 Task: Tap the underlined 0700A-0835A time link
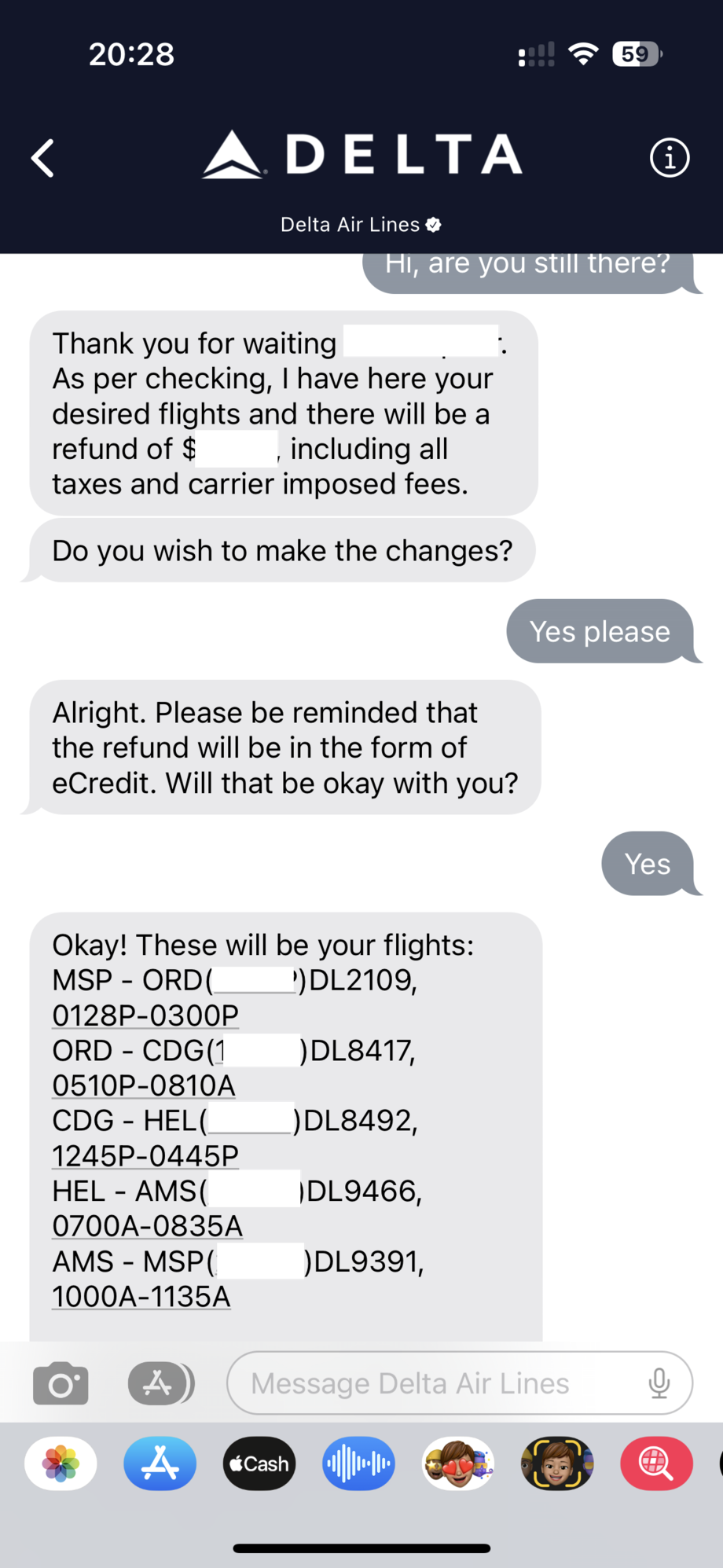148,1226
